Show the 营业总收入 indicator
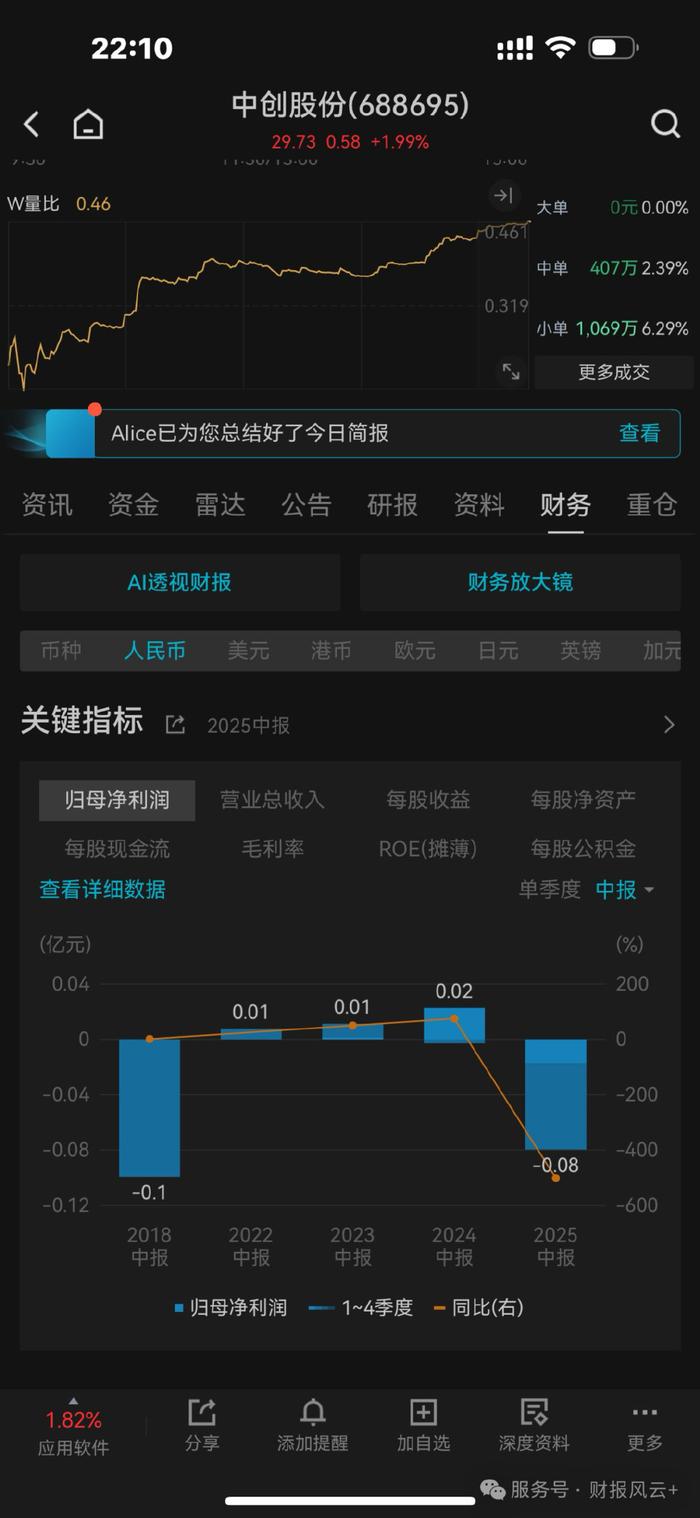Viewport: 700px width, 1518px height. (x=272, y=800)
